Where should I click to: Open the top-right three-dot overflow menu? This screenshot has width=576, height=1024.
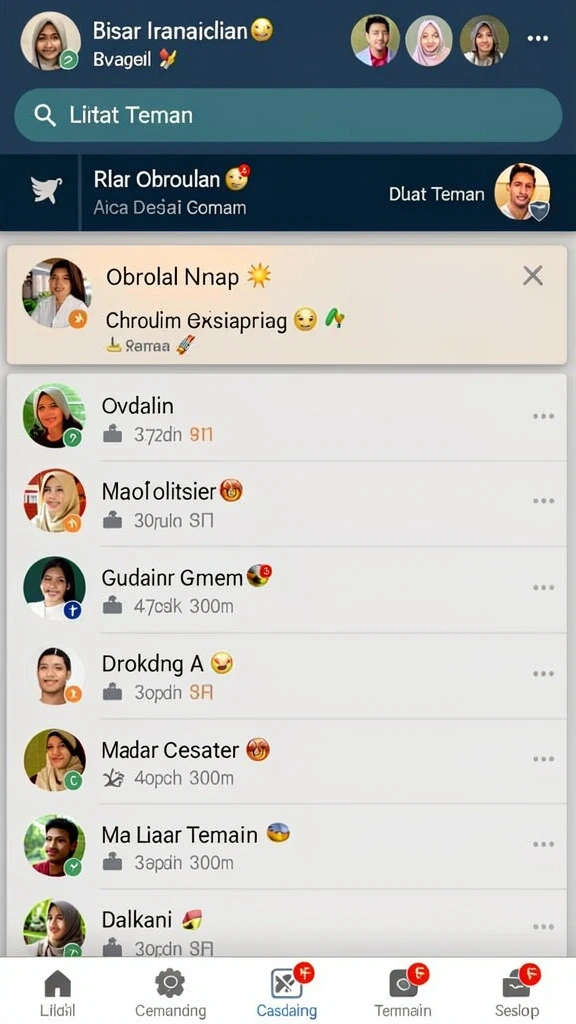[537, 39]
